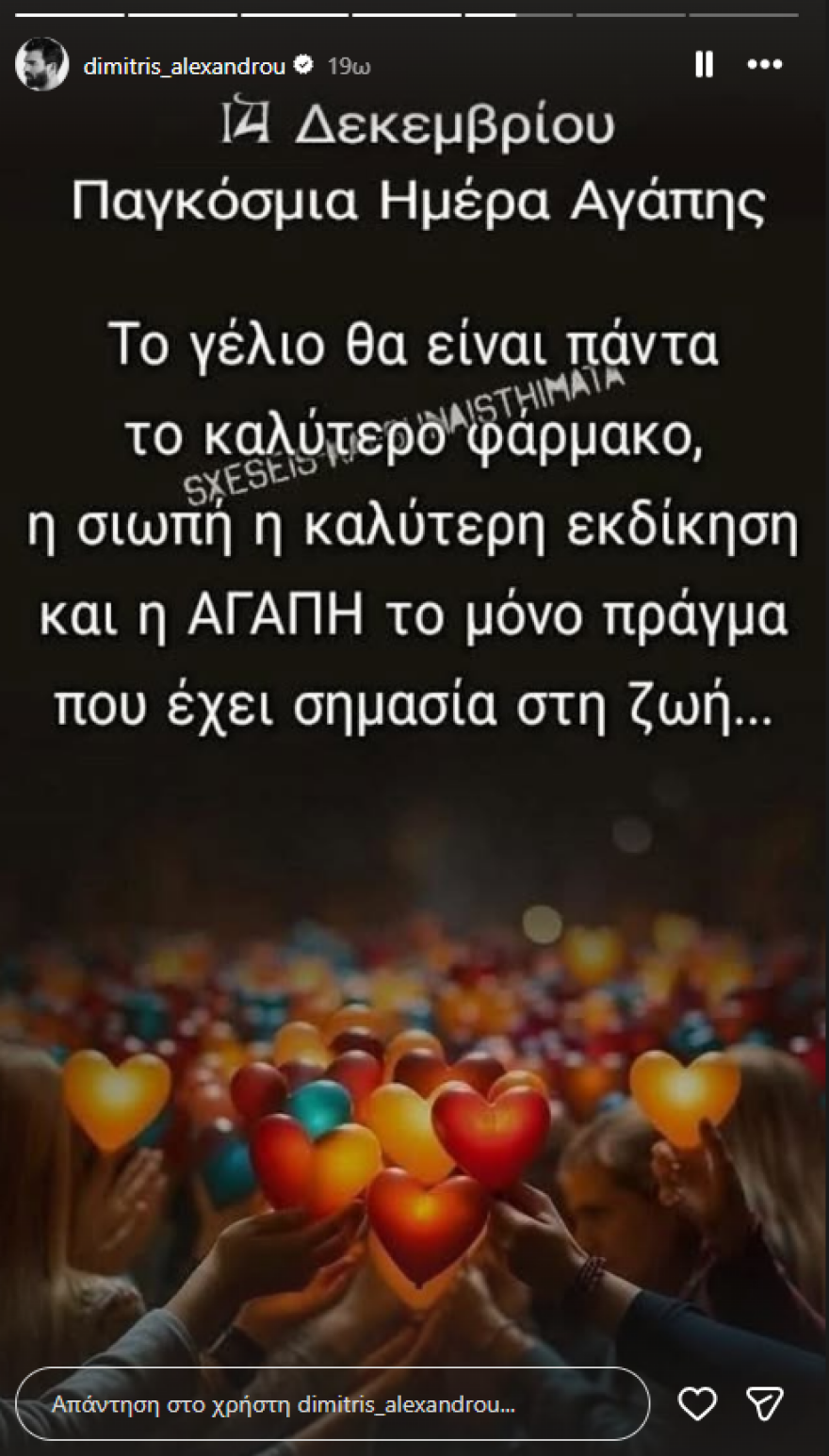829x1456 pixels.
Task: Open the ellipsis menu beside the pause control
Action: click(763, 63)
